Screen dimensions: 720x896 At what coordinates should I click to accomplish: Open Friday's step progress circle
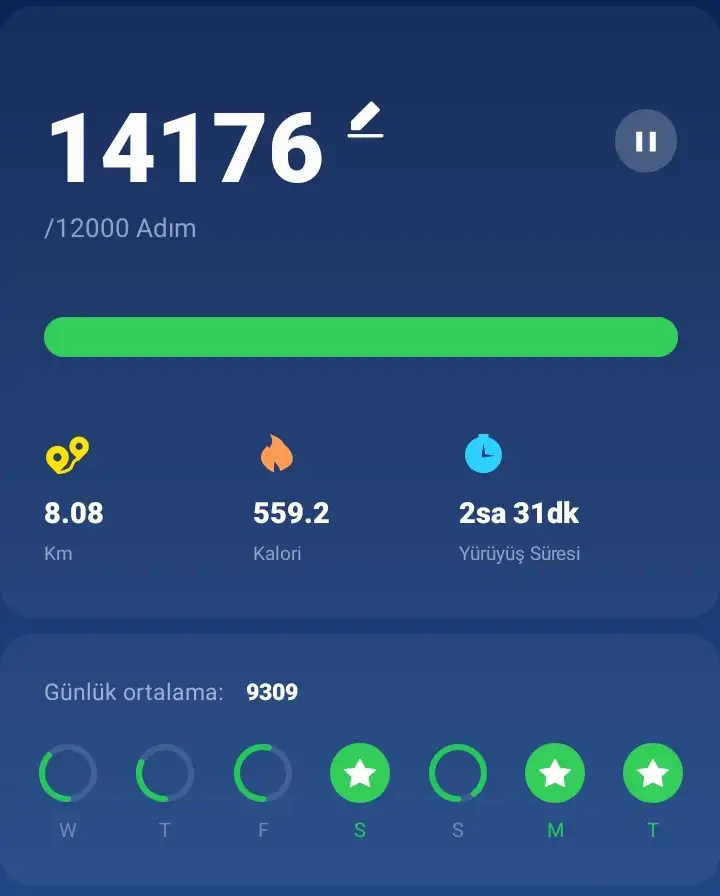click(263, 773)
